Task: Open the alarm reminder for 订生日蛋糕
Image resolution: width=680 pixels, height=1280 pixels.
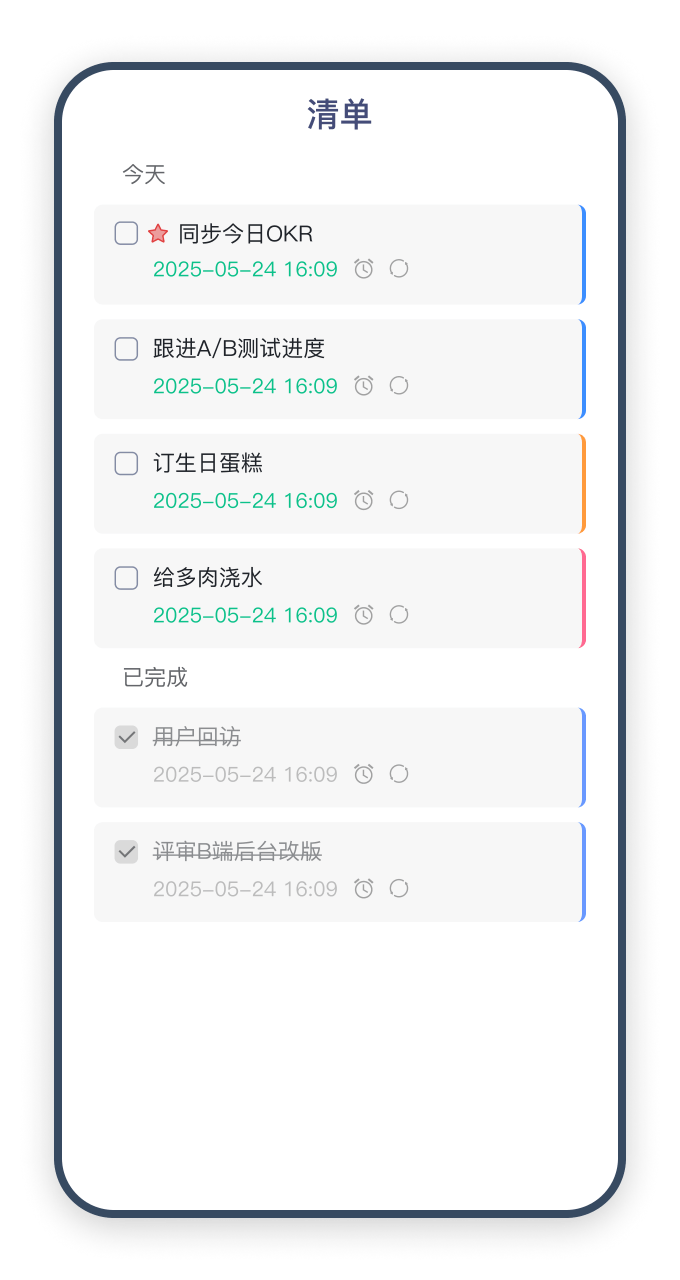Action: click(364, 500)
